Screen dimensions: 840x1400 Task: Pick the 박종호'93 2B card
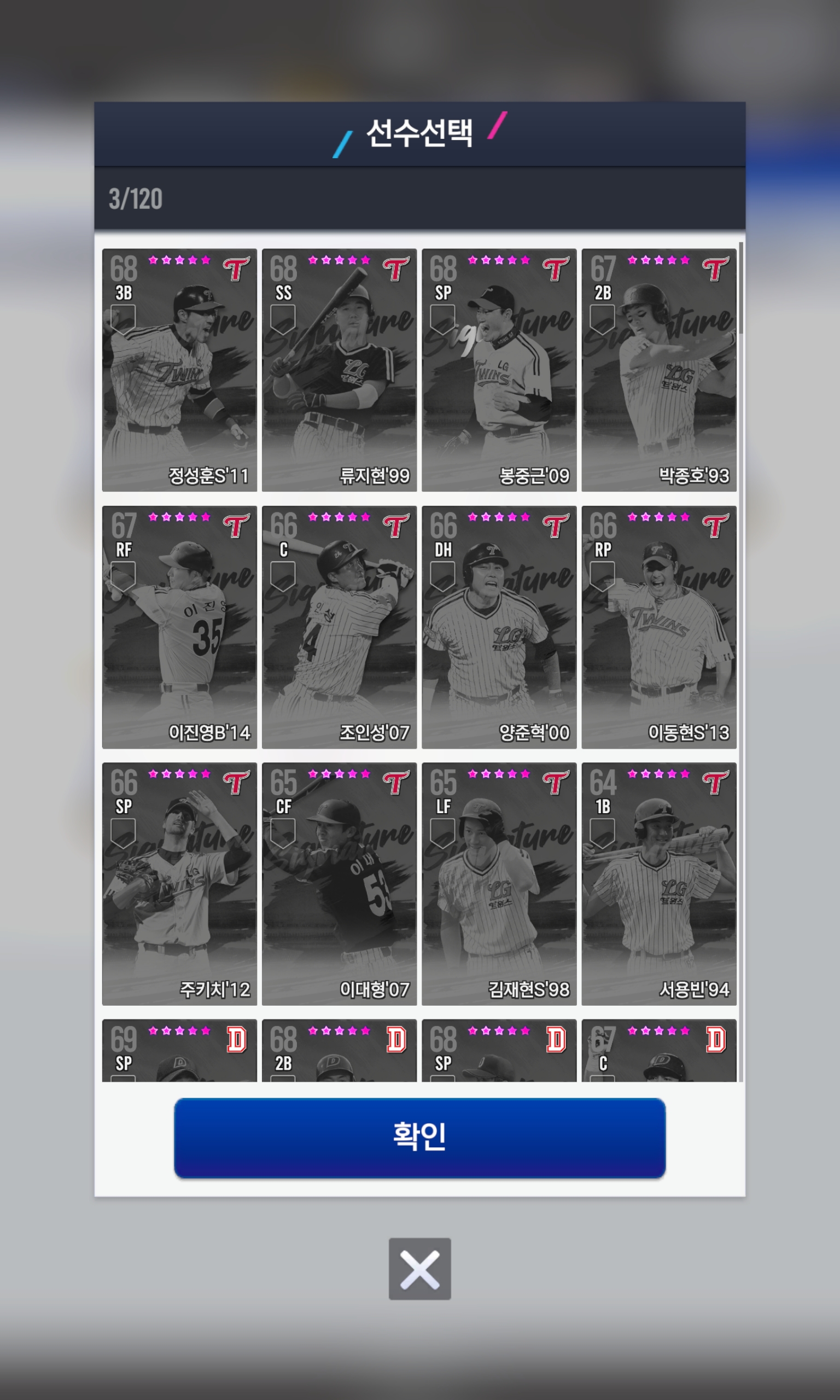click(x=658, y=370)
